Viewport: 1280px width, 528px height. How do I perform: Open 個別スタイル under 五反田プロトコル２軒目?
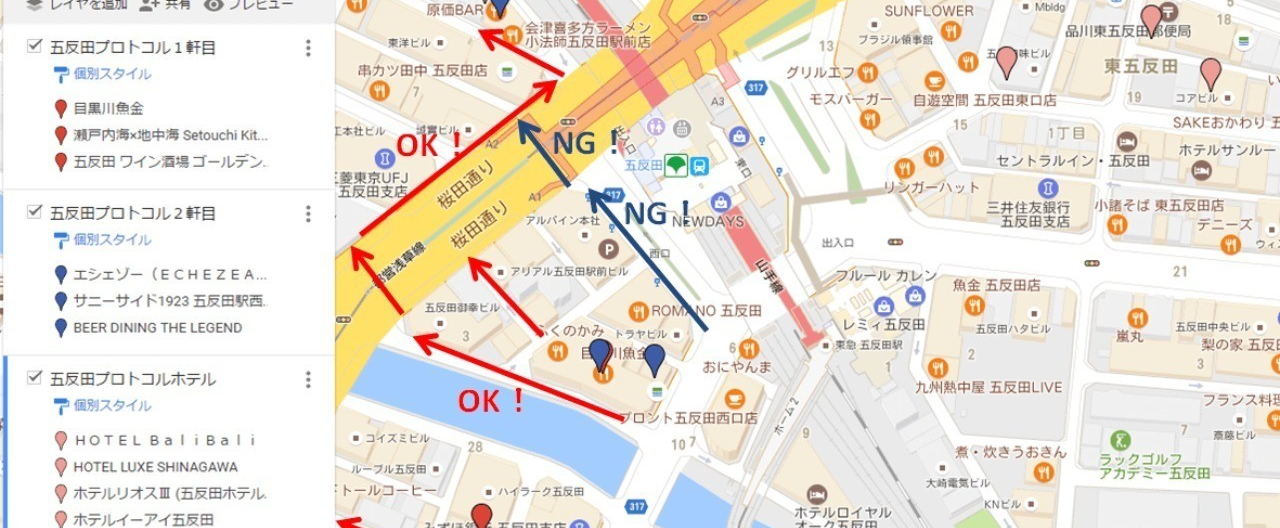tap(102, 240)
